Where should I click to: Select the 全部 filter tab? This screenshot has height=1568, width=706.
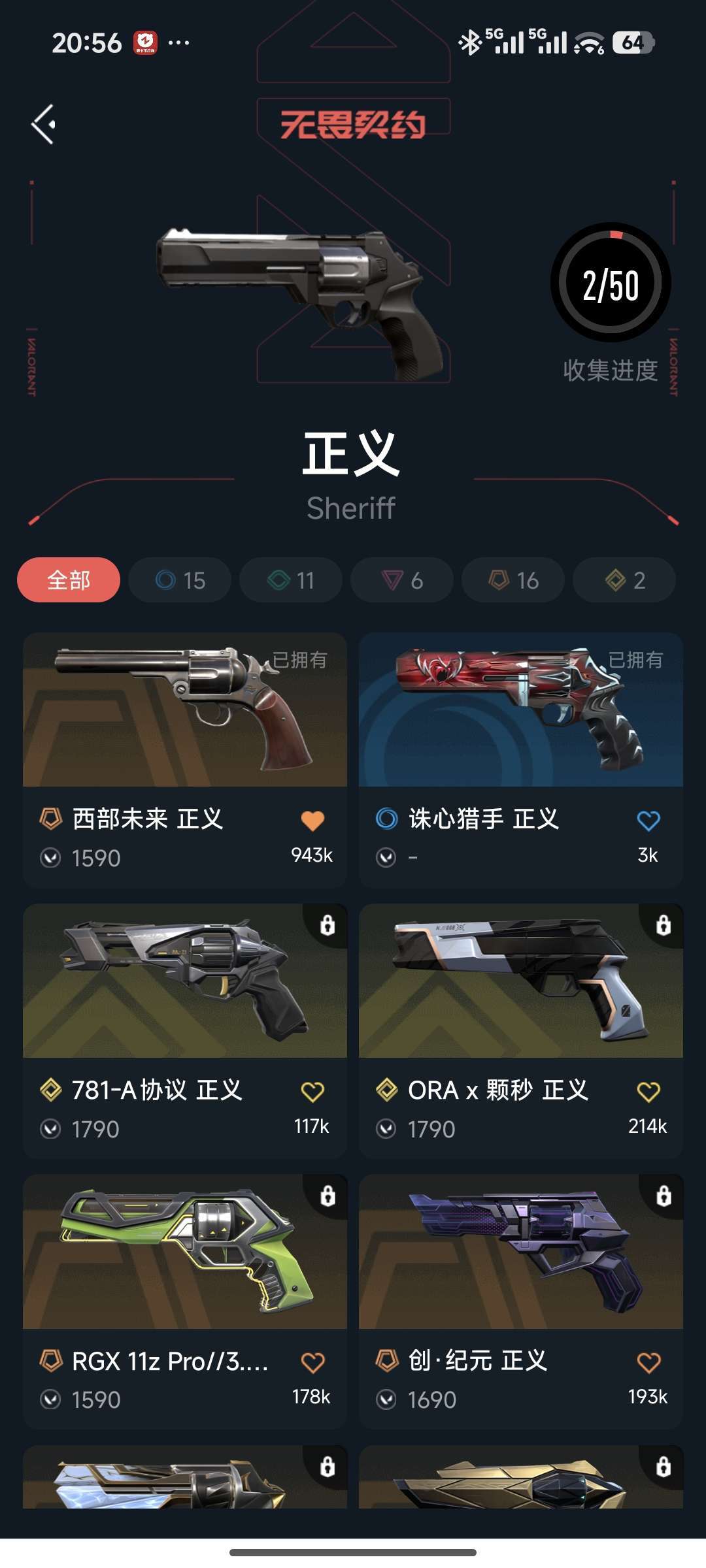point(68,579)
